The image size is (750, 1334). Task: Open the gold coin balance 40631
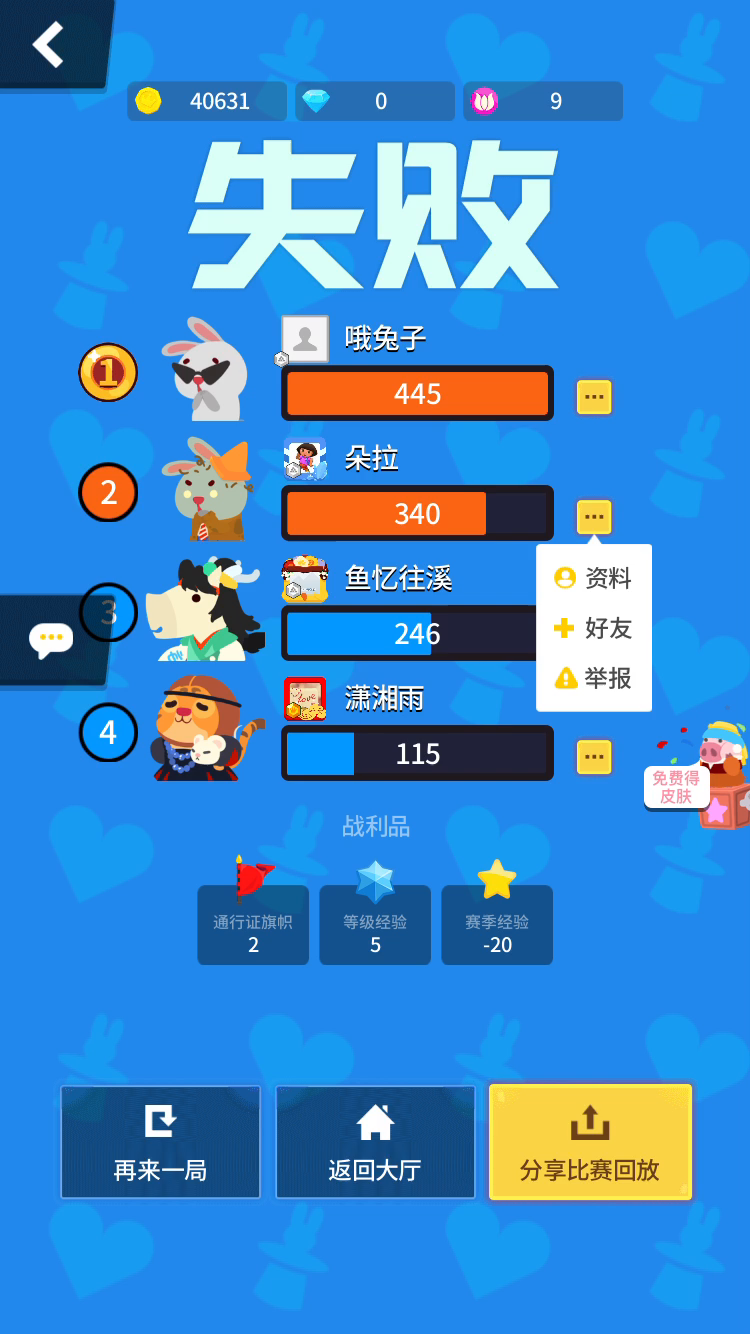click(207, 101)
